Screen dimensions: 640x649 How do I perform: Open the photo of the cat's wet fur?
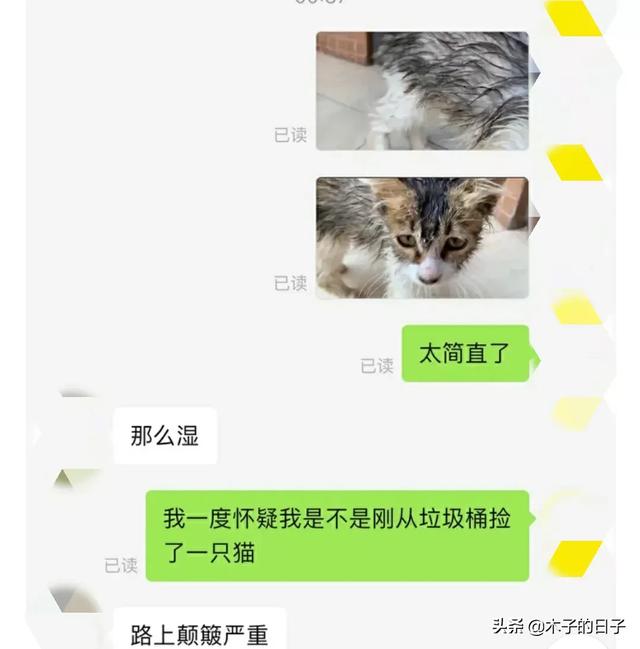click(x=422, y=90)
